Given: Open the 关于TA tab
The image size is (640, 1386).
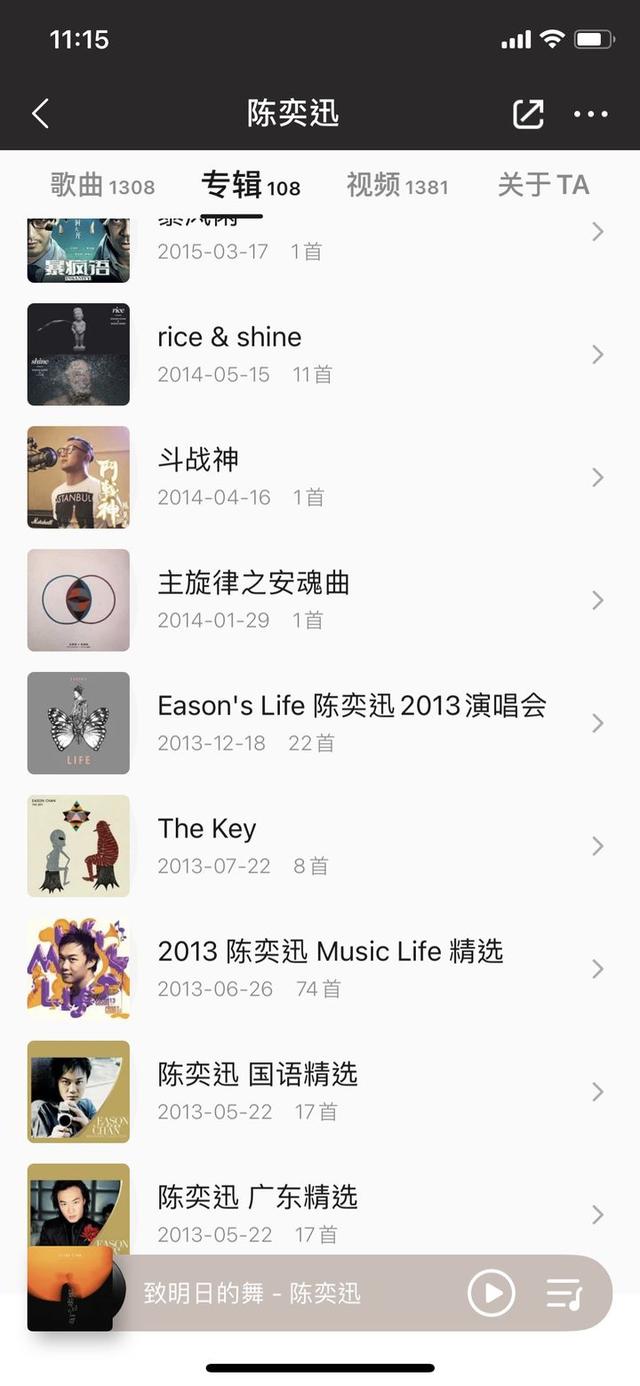Looking at the screenshot, I should click(543, 185).
